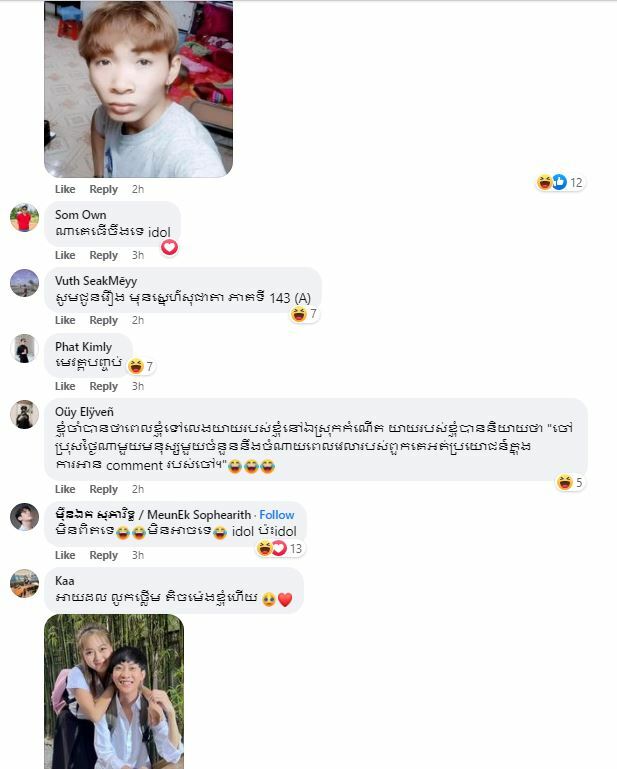Open the selfie photo comment at top
The image size is (617, 769).
[138, 88]
